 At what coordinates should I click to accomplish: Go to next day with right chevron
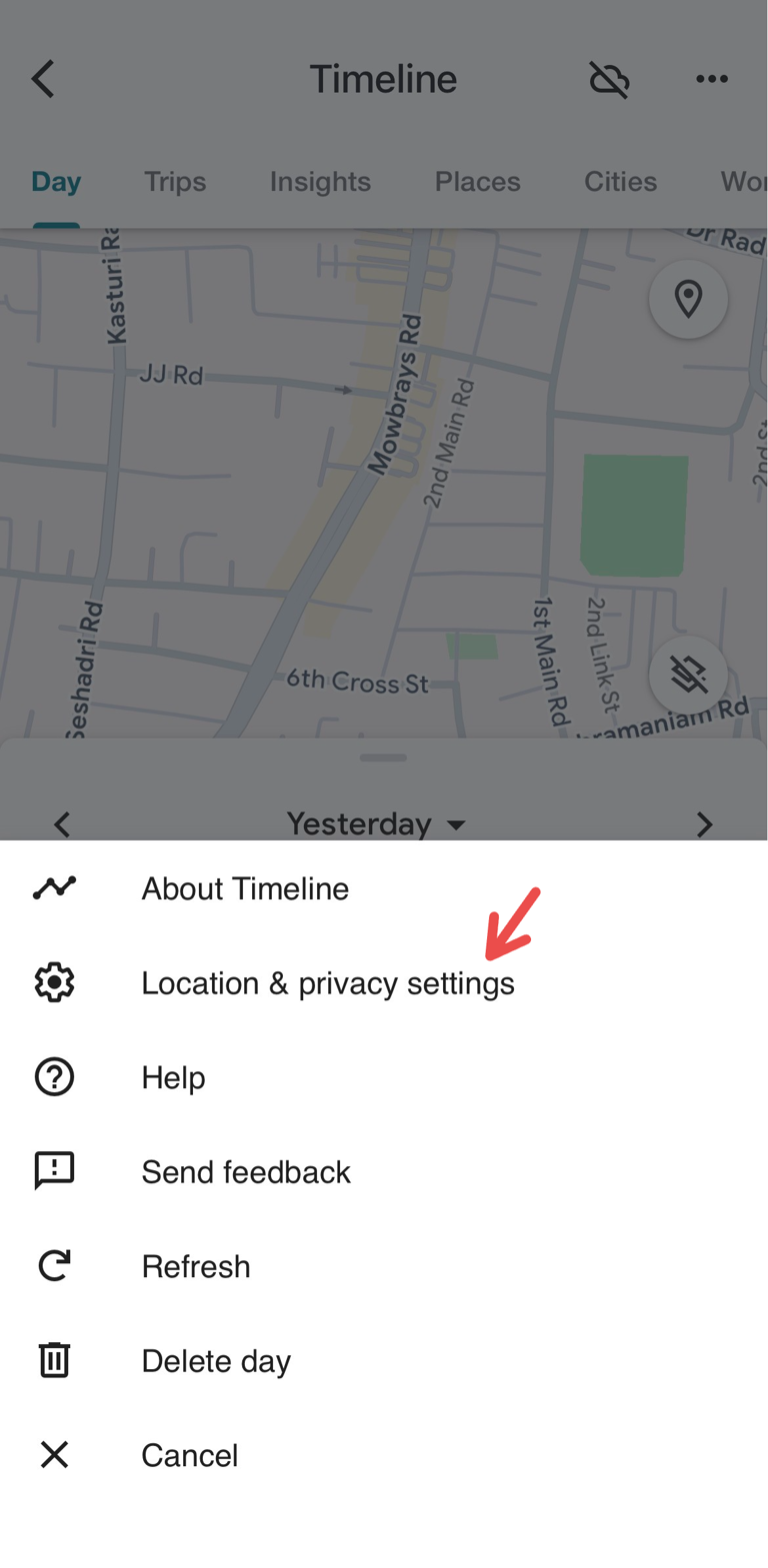[x=705, y=823]
